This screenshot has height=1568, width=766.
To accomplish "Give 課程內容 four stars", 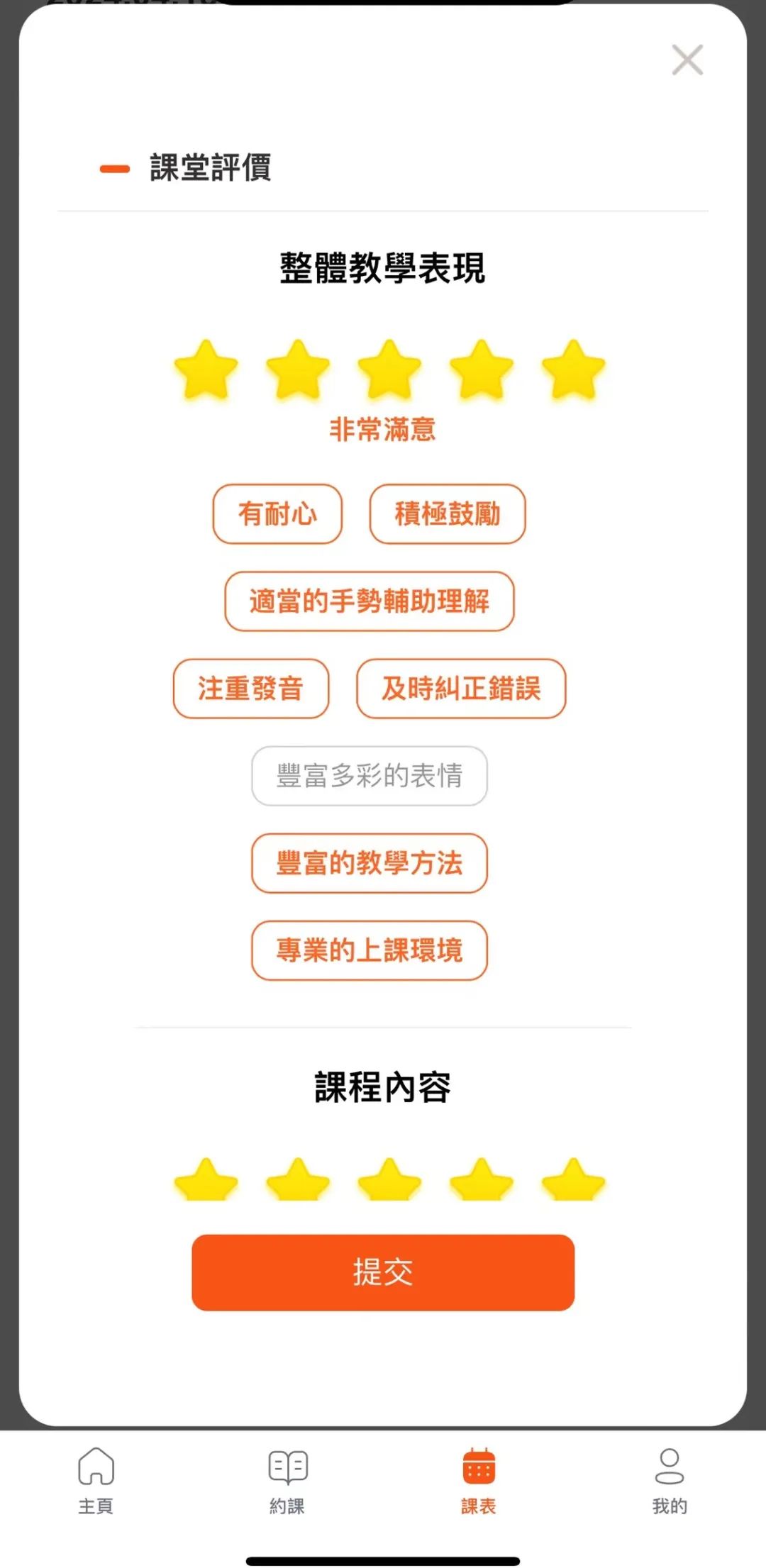I will pyautogui.click(x=481, y=1181).
